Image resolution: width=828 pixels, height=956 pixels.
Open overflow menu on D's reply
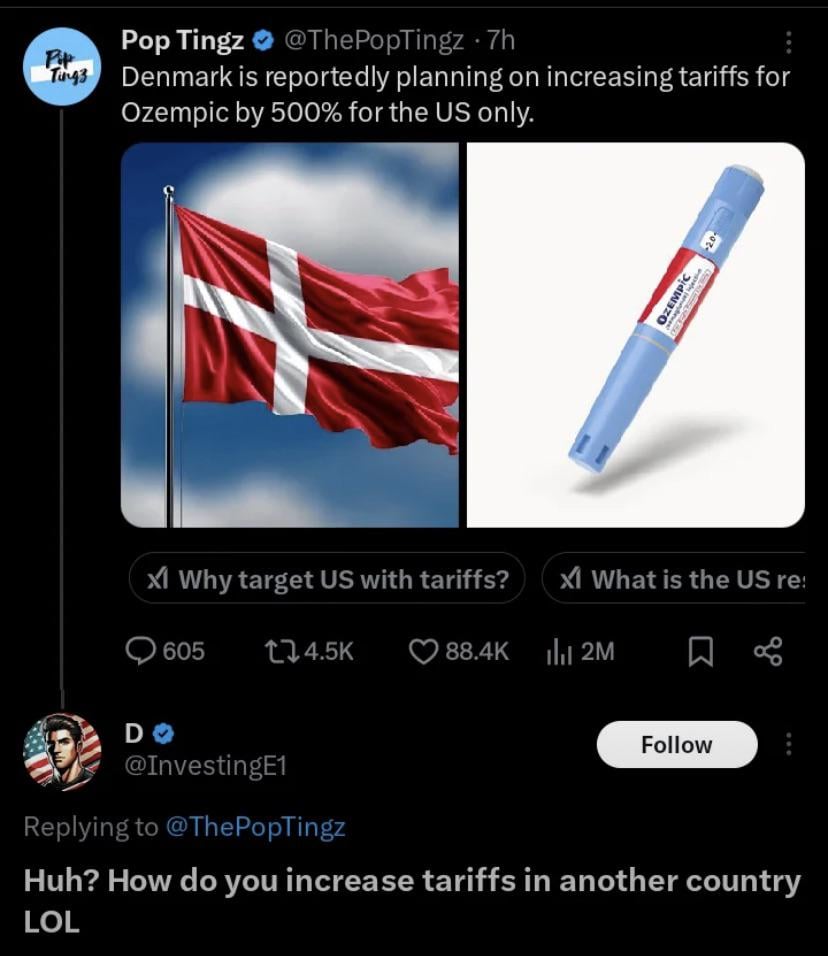pos(788,744)
